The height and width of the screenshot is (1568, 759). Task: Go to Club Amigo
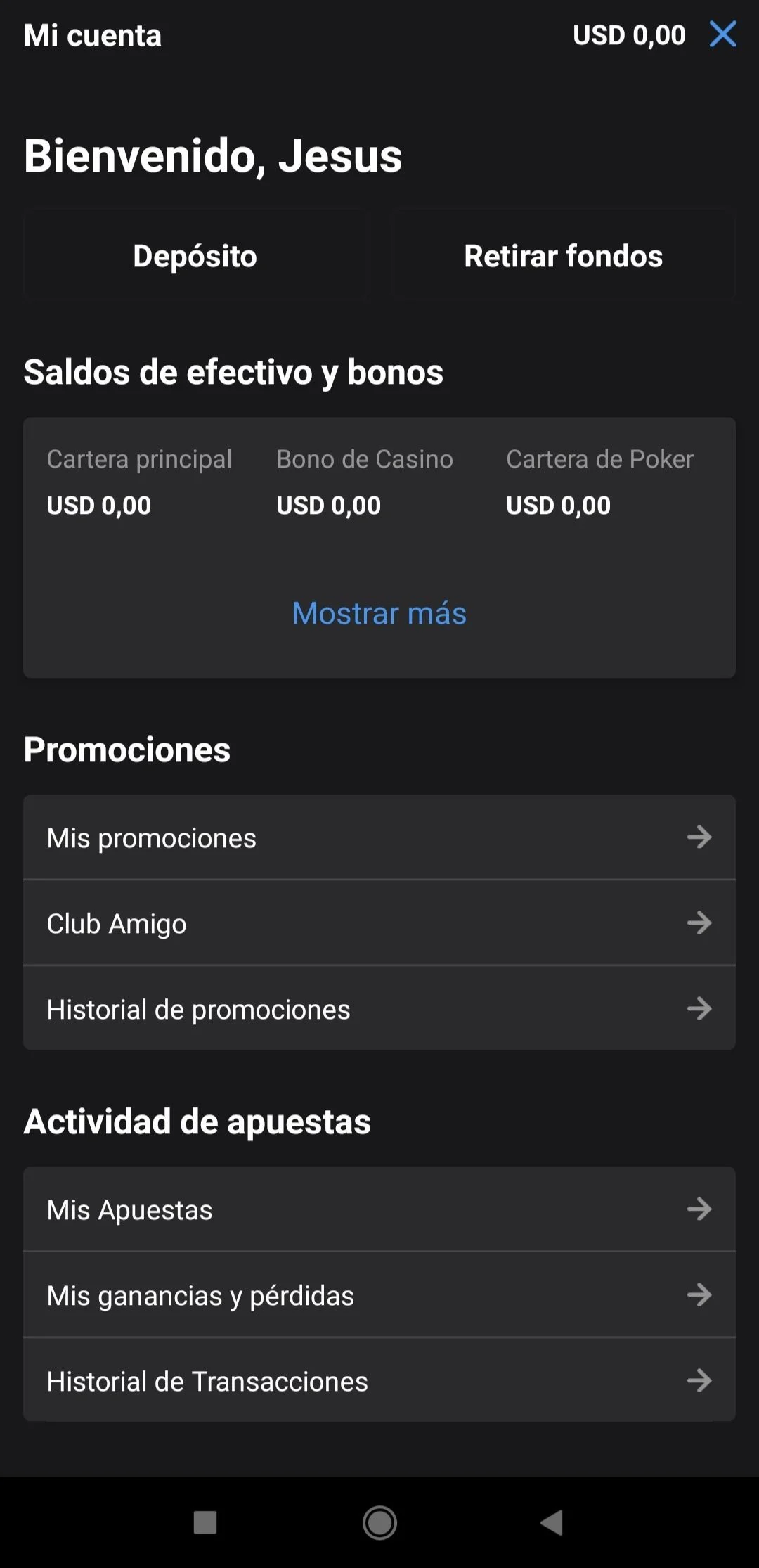[379, 923]
